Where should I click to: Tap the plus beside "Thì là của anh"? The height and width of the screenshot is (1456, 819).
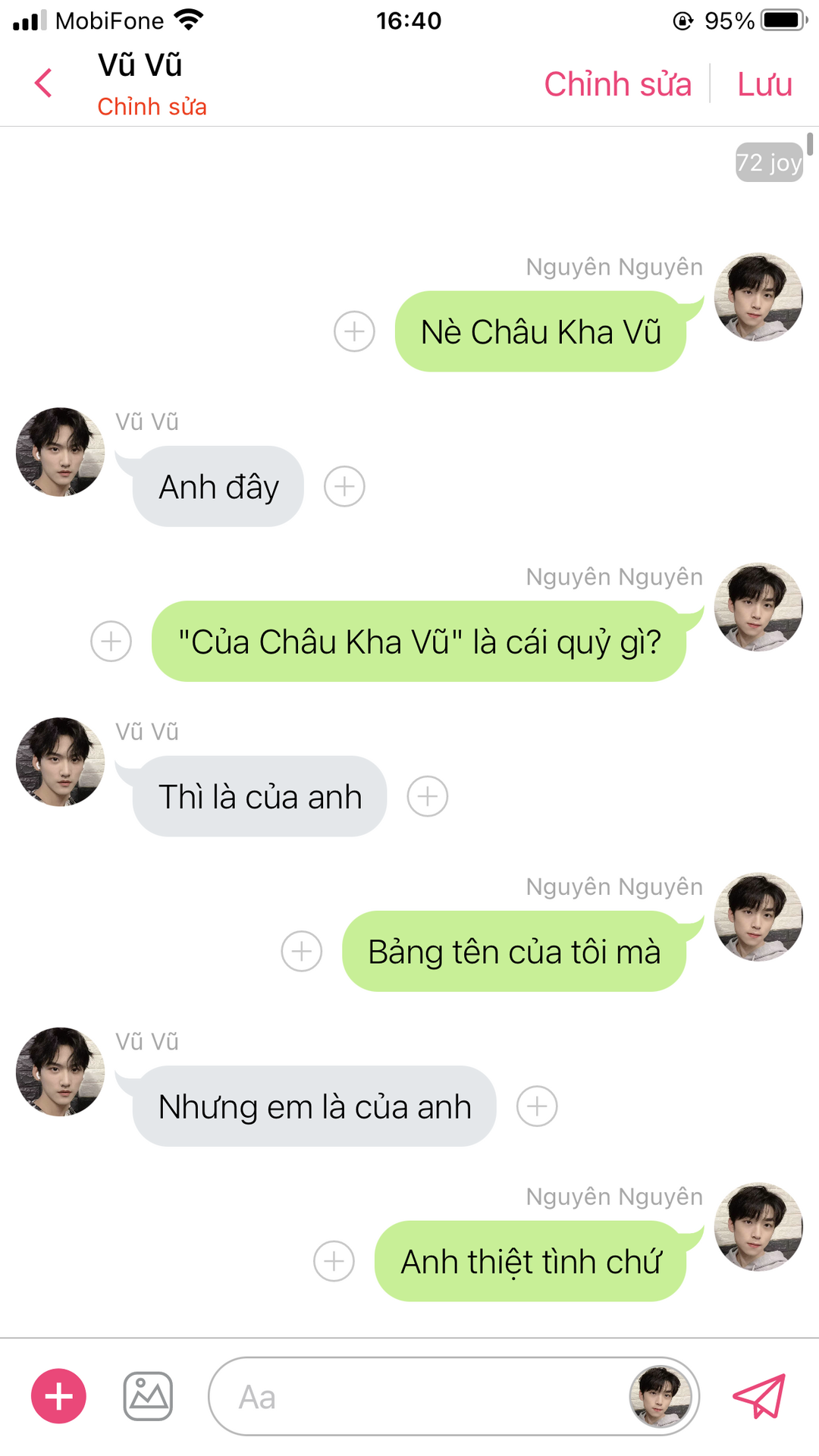(x=428, y=796)
